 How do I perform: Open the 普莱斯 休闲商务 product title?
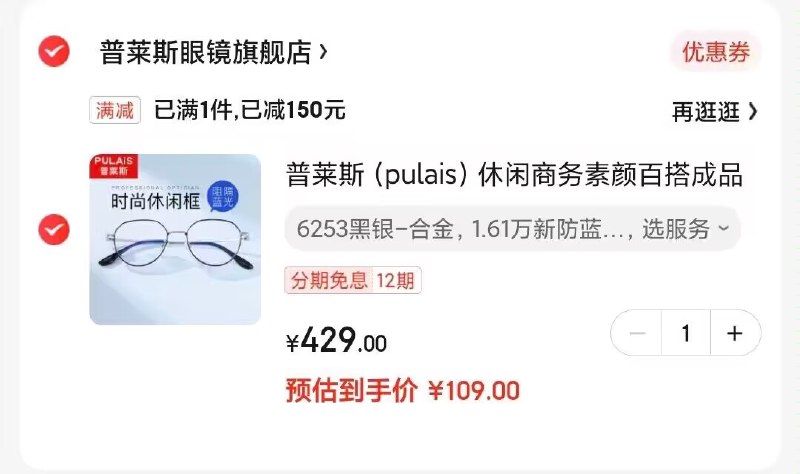[514, 175]
